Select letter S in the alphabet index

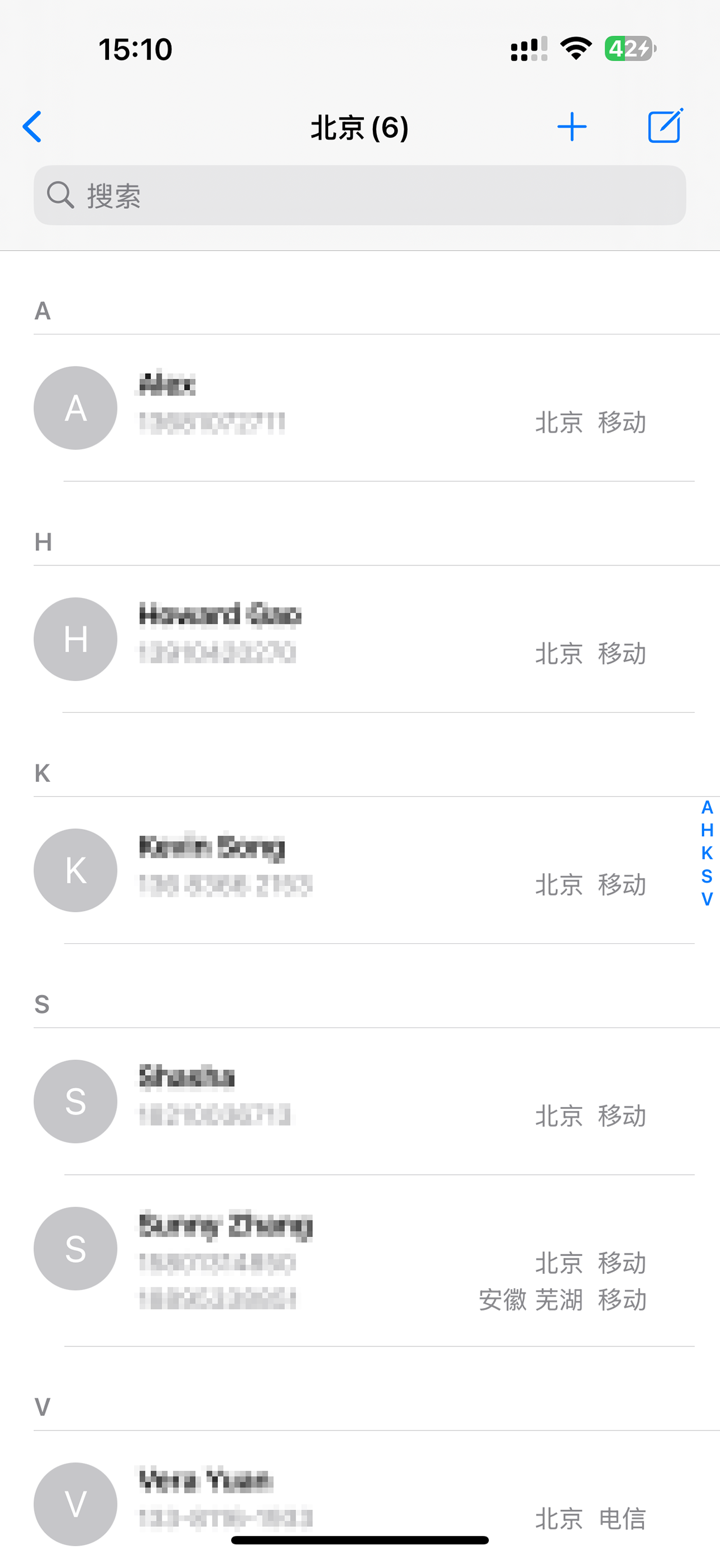[x=707, y=875]
